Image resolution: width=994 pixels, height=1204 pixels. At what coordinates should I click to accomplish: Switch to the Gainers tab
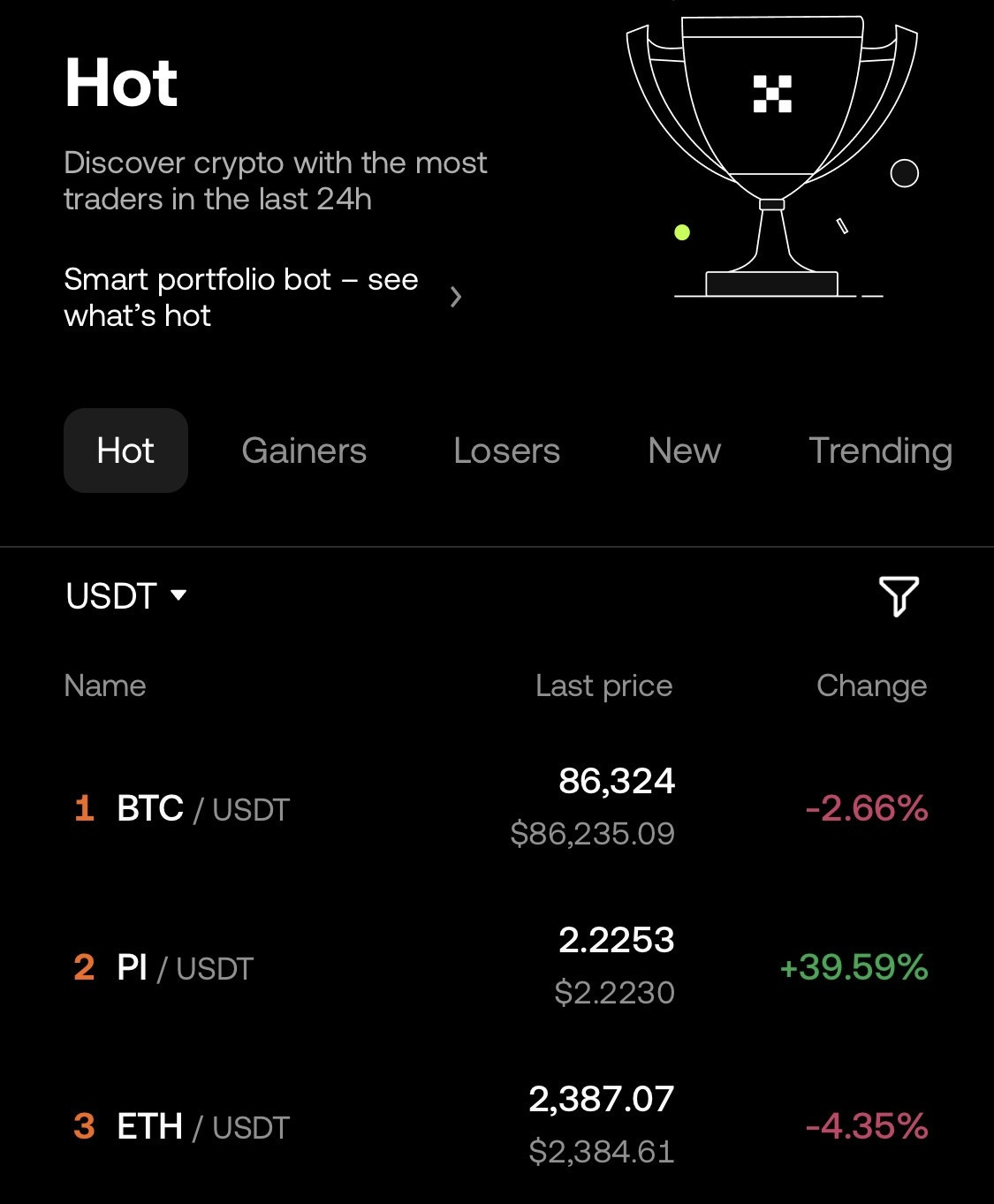coord(304,451)
